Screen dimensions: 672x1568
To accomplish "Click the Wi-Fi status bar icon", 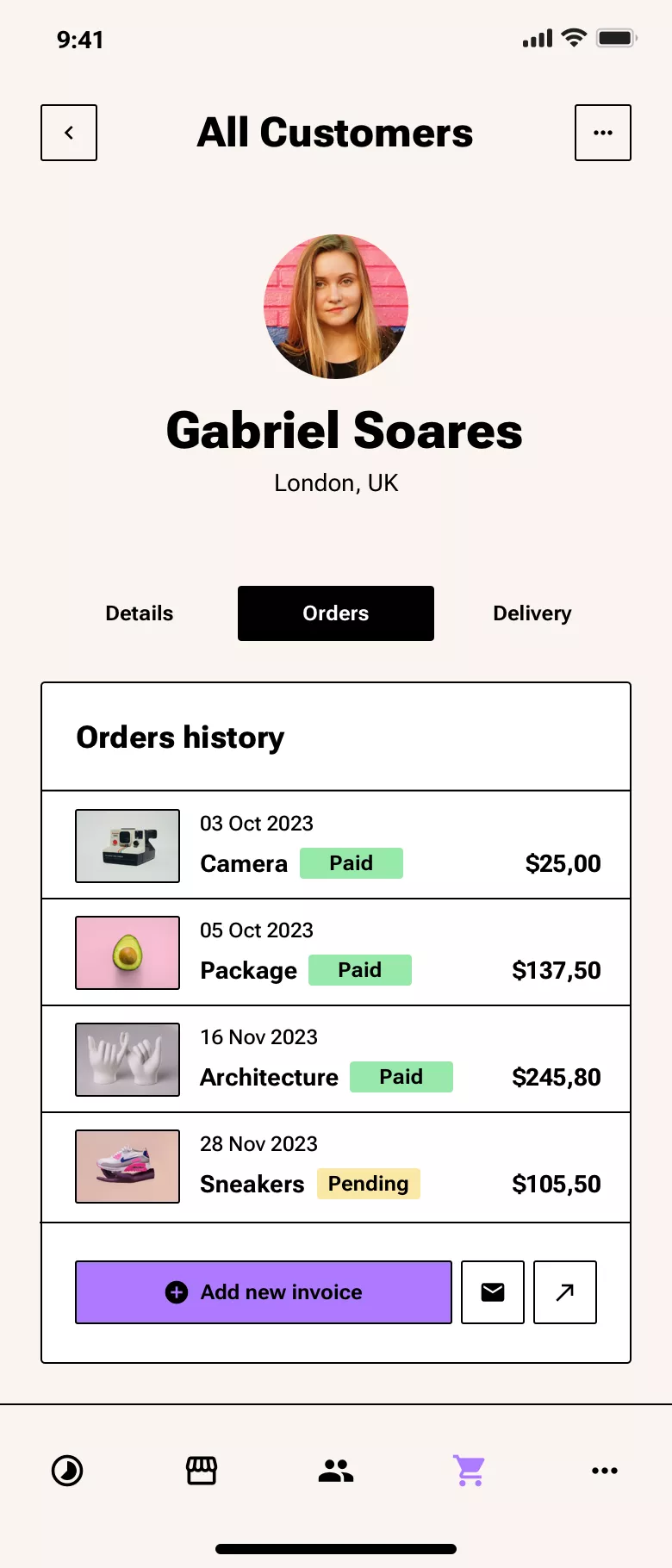I will click(x=573, y=38).
